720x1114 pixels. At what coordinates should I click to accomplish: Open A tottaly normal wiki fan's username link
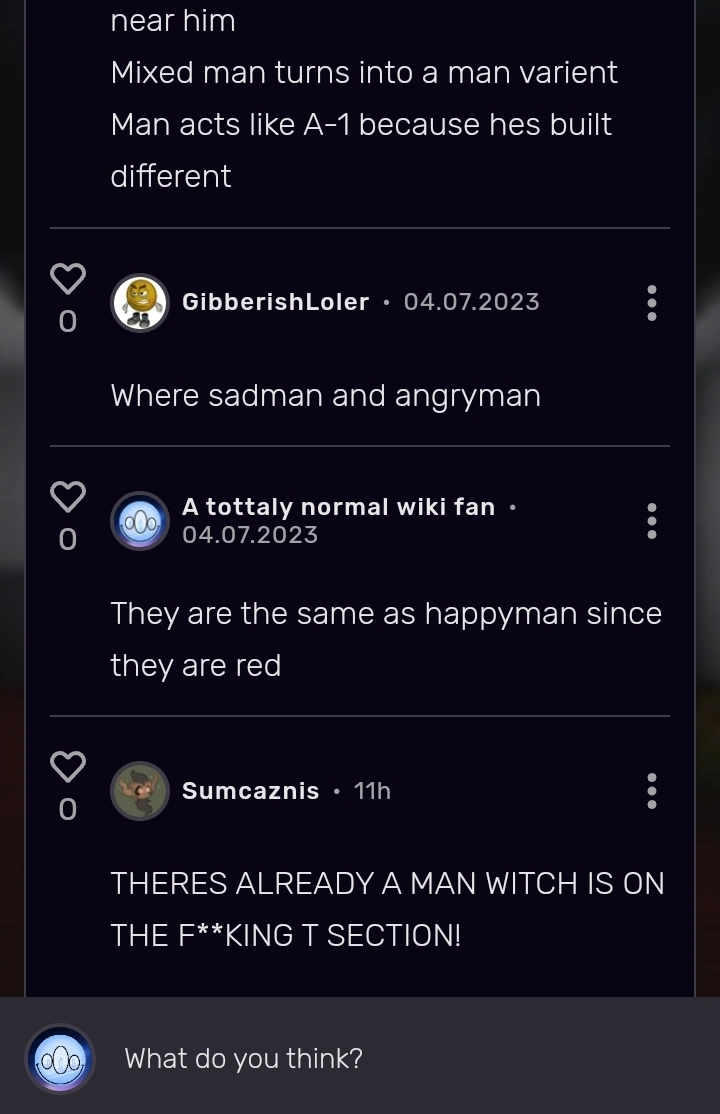338,506
